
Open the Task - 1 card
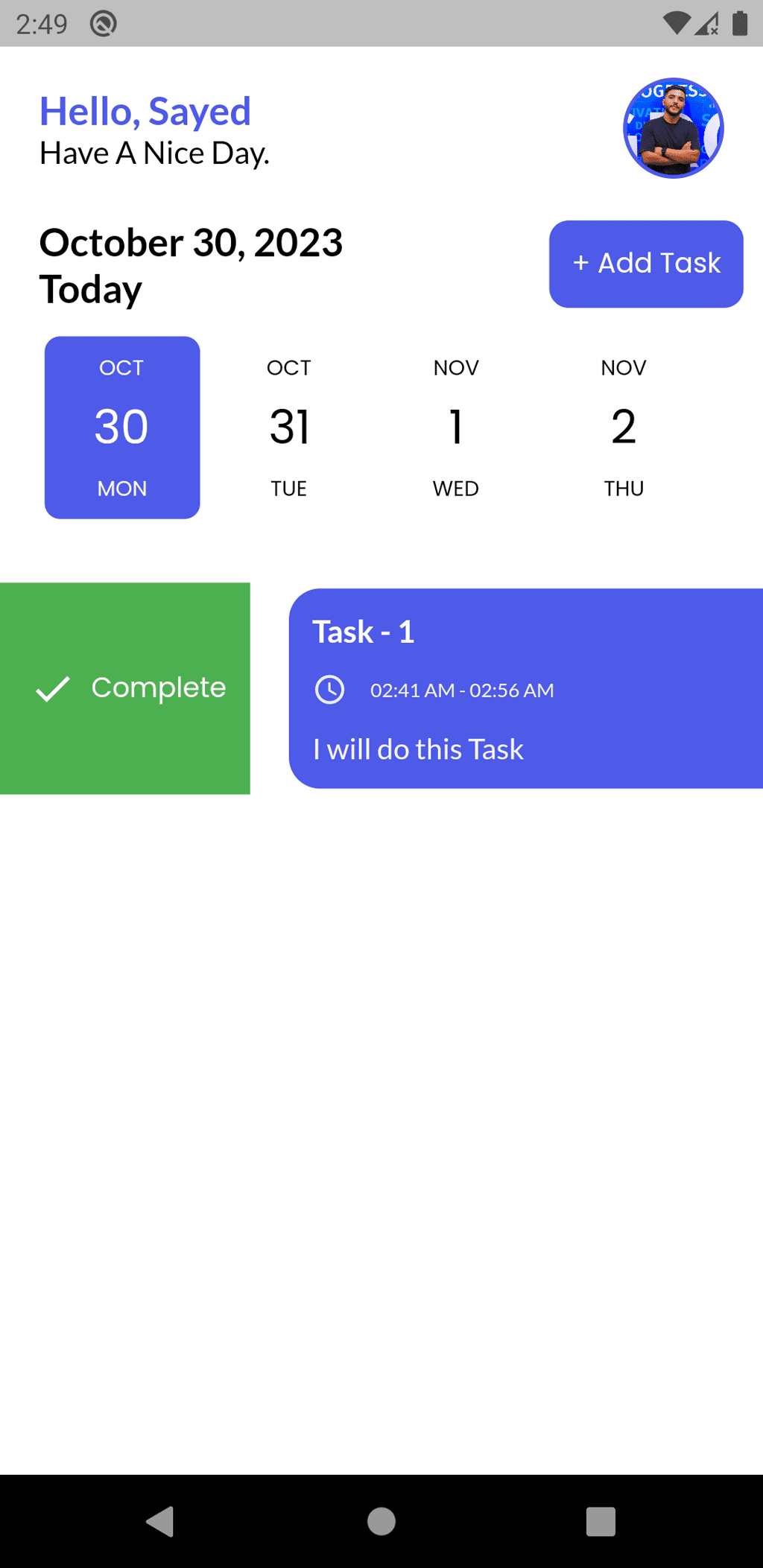[x=525, y=688]
